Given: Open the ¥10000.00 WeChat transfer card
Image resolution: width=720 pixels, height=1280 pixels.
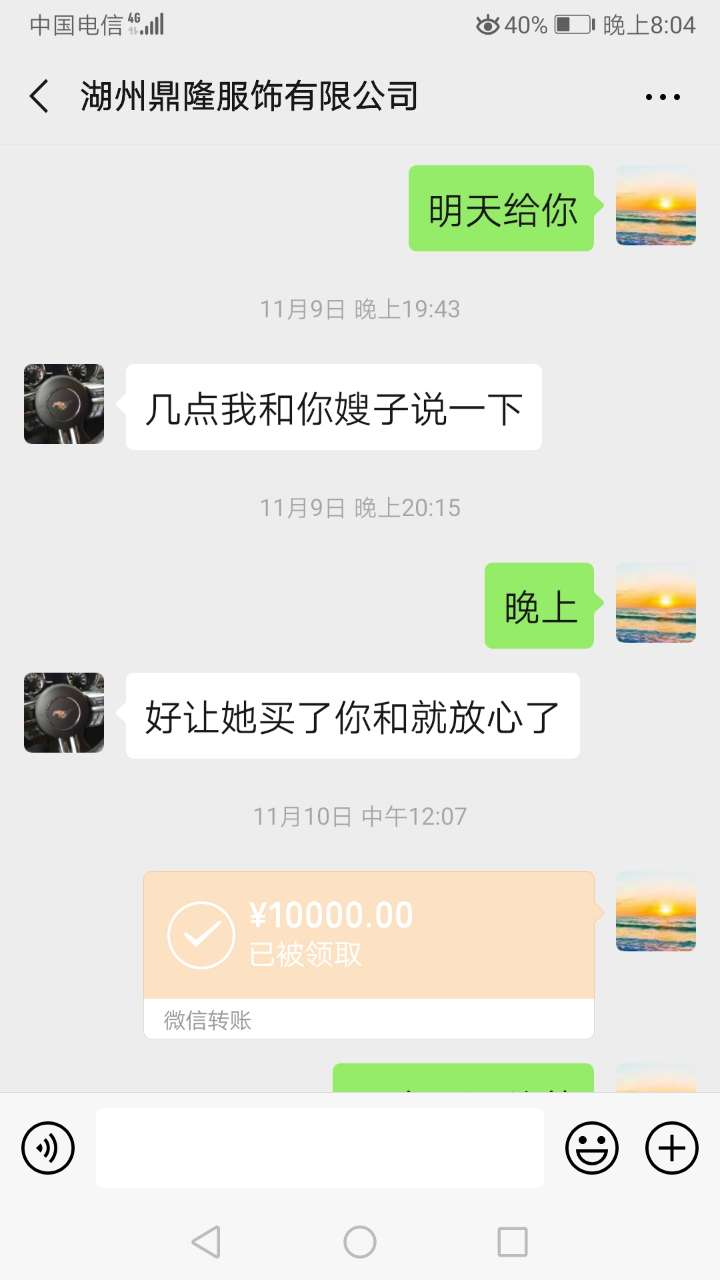Looking at the screenshot, I should [x=369, y=935].
